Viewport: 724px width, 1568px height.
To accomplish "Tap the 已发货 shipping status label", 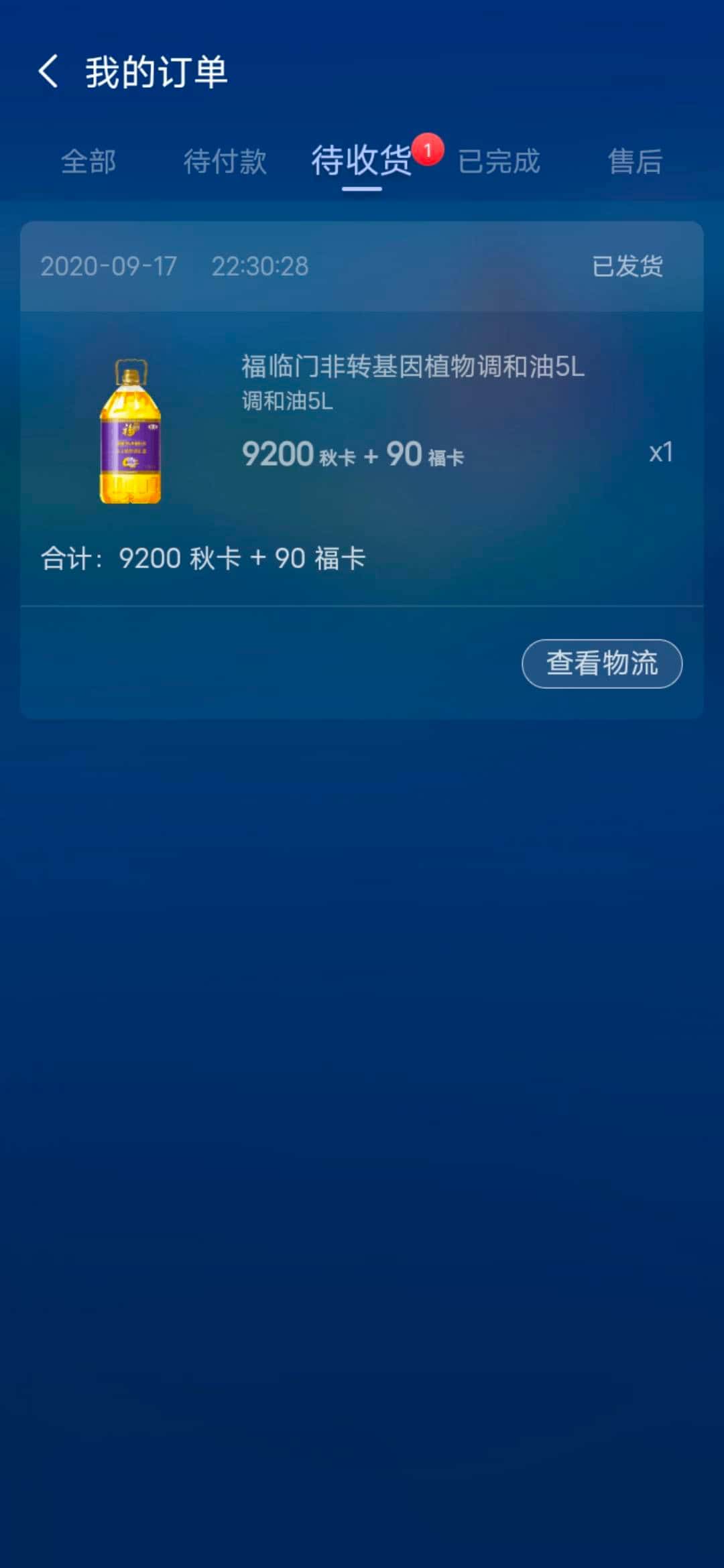I will (x=625, y=266).
